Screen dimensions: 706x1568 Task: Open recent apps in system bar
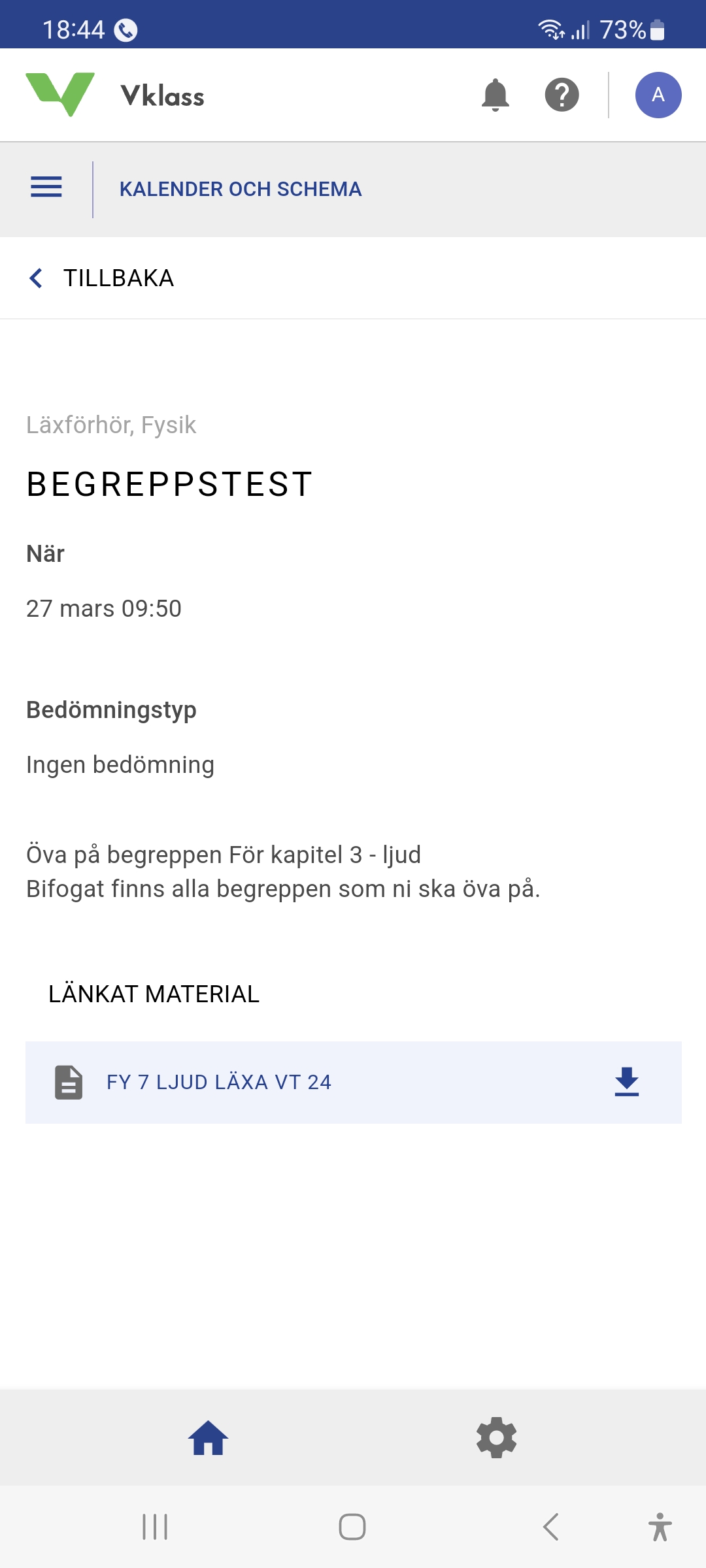point(155,1527)
